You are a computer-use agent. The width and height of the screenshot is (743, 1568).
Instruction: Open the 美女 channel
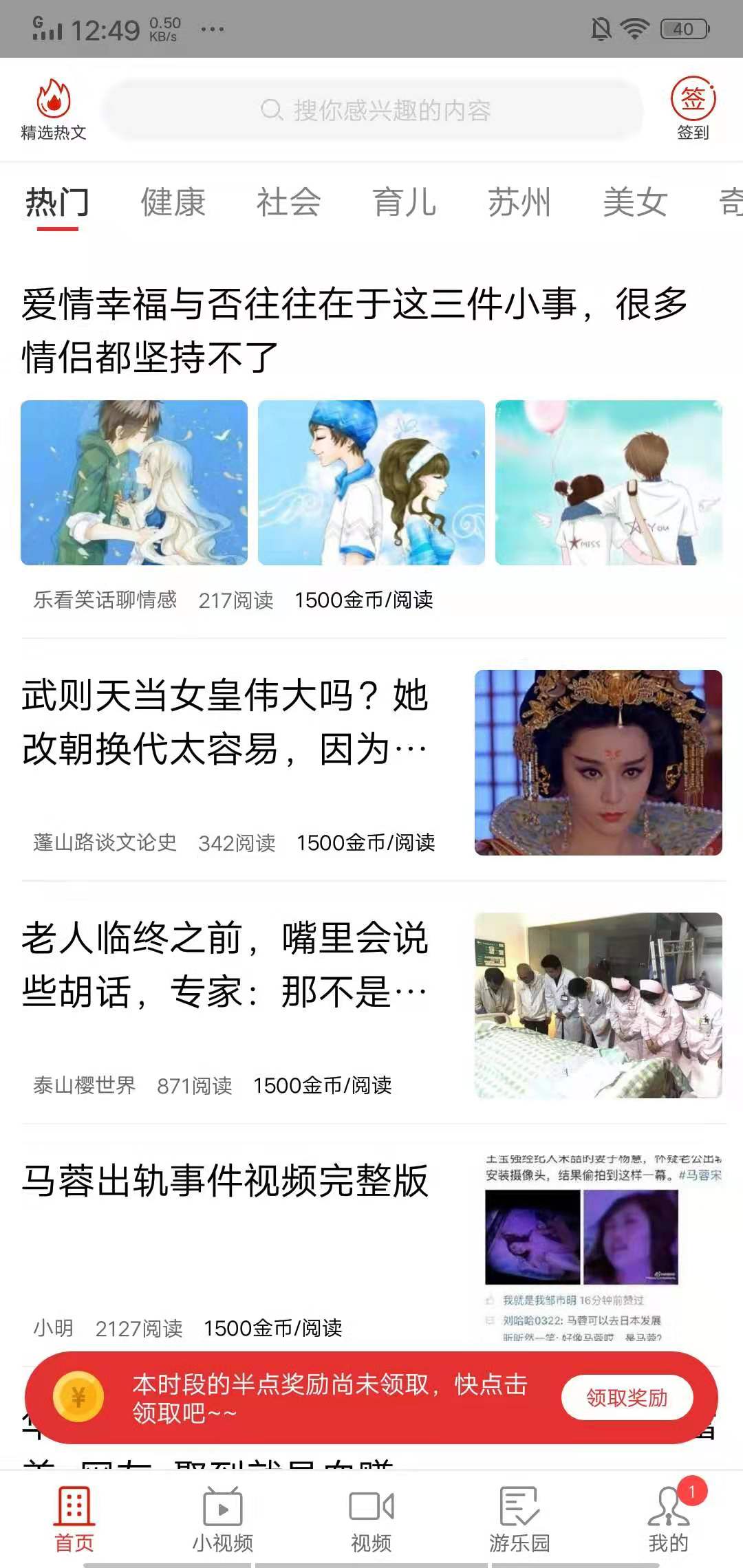tap(635, 202)
